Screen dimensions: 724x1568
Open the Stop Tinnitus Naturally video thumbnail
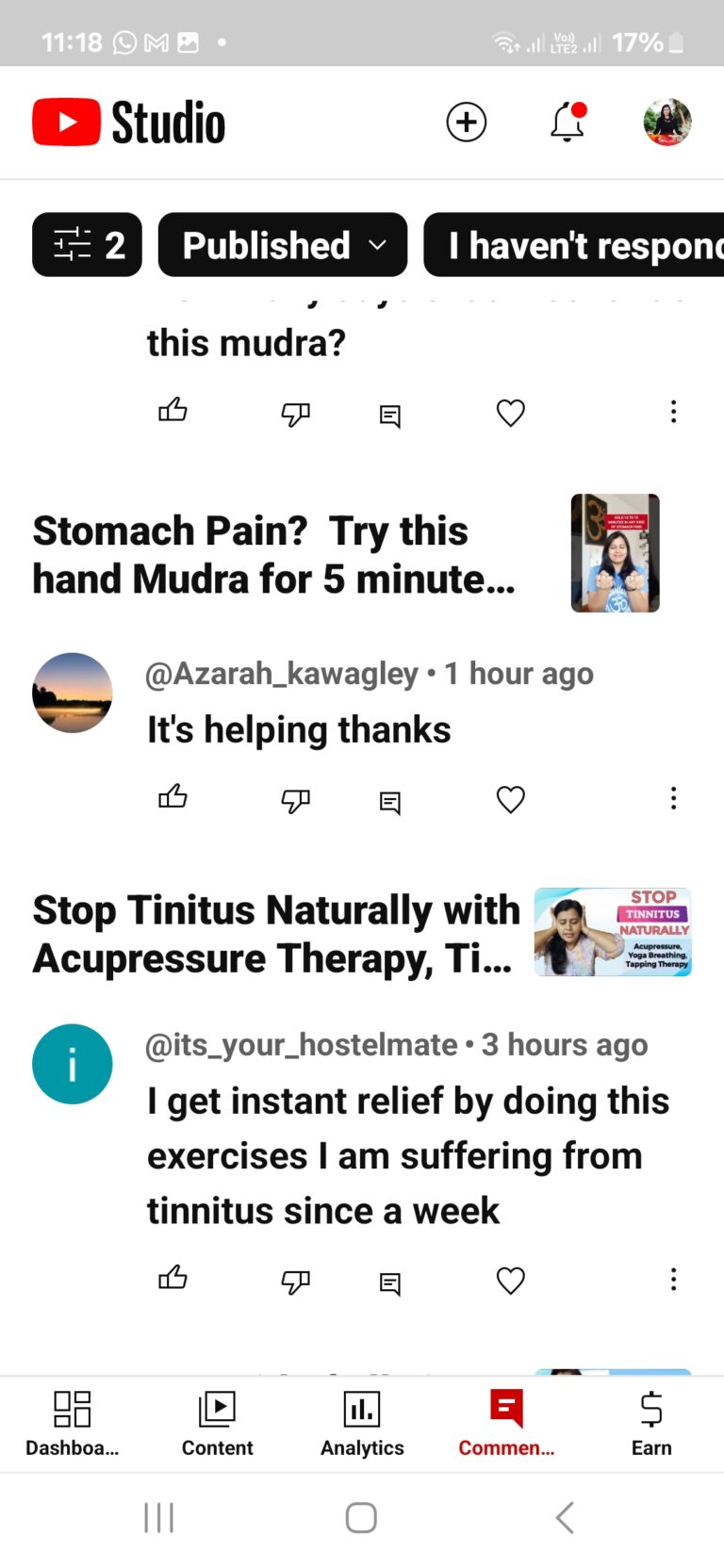(x=613, y=932)
